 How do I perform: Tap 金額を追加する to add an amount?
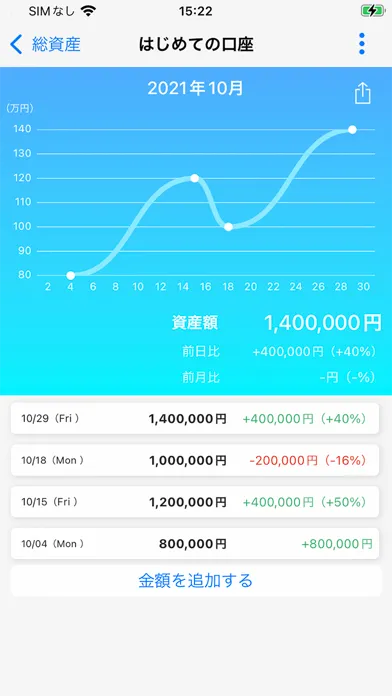pyautogui.click(x=196, y=581)
